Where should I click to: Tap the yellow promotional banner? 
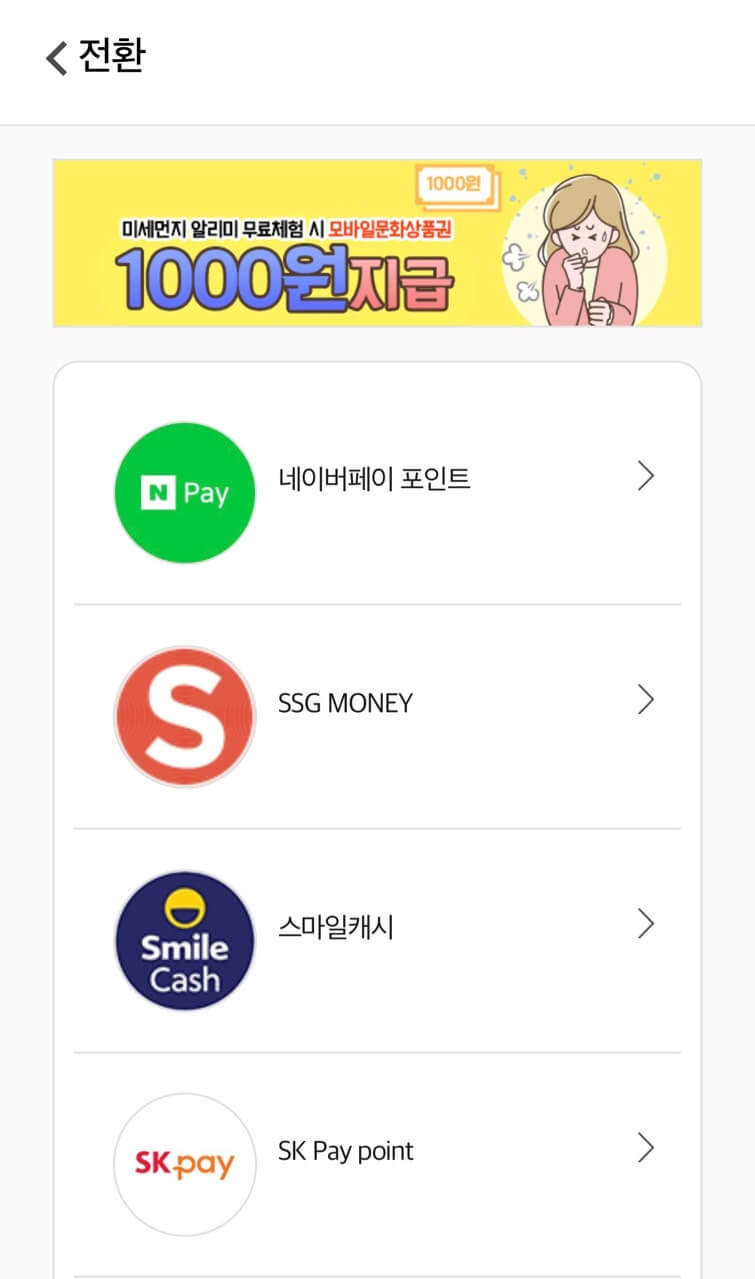pyautogui.click(x=377, y=242)
